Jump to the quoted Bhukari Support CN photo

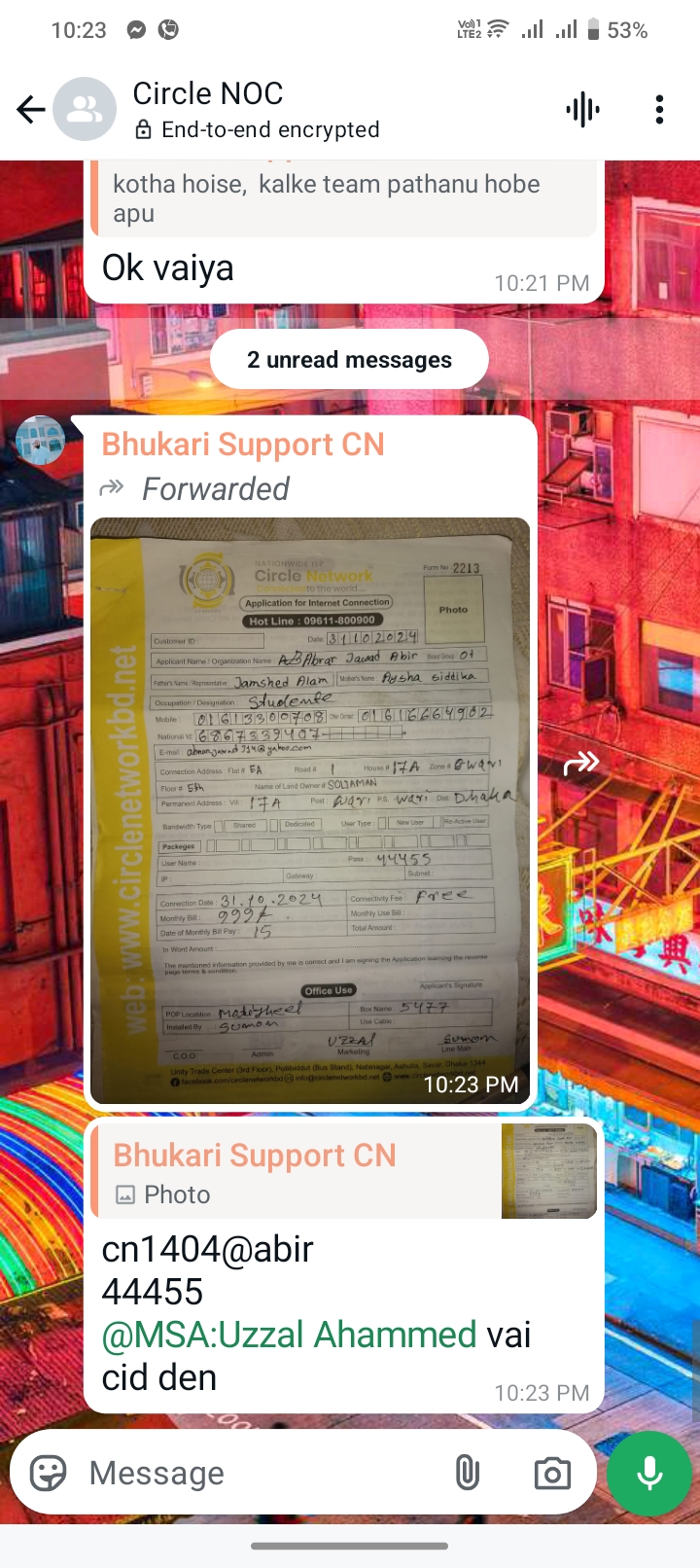[344, 1170]
